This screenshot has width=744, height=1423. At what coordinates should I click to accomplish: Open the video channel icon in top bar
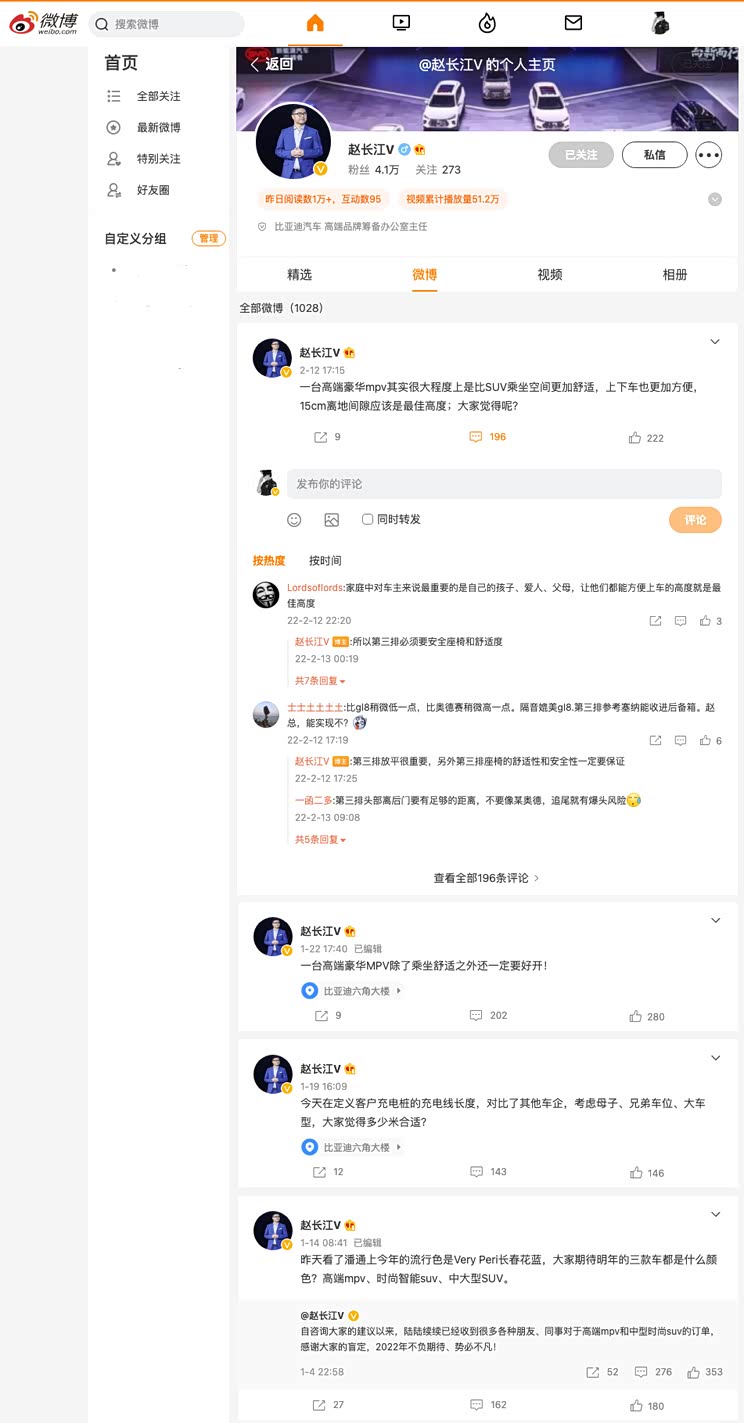click(402, 21)
